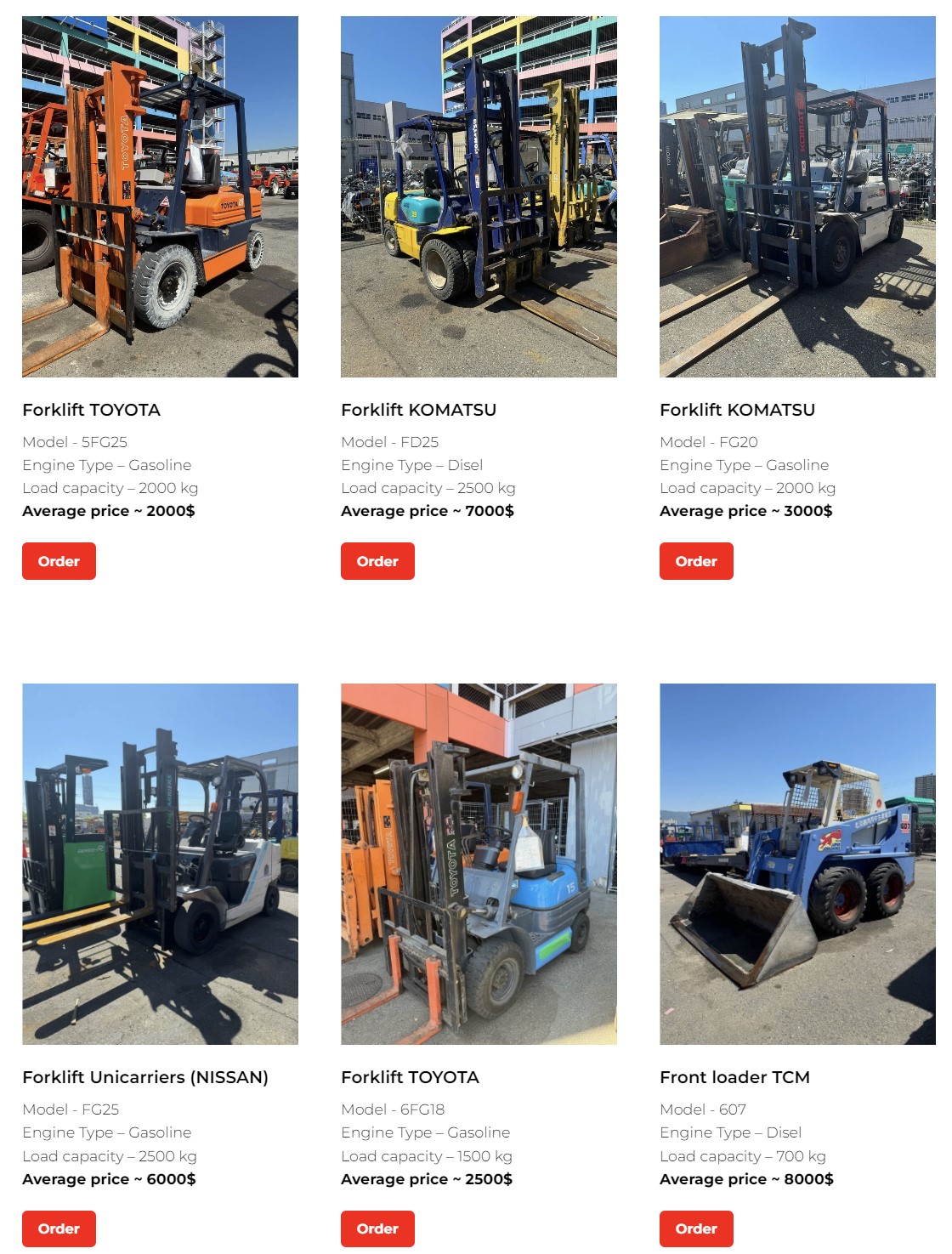This screenshot has height=1254, width=952.
Task: Order the Komatsu FG20 forklift
Action: (696, 561)
